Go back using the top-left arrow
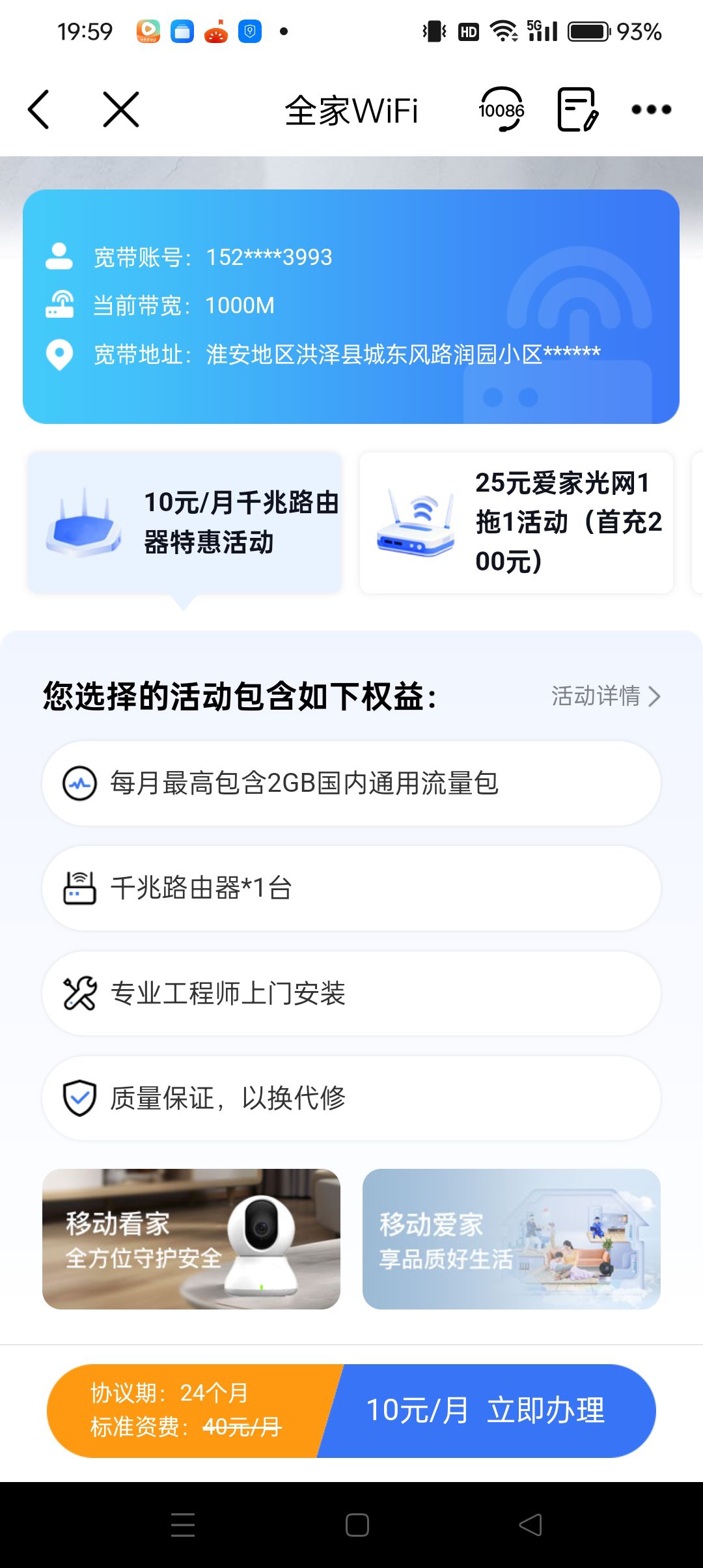 [x=39, y=109]
